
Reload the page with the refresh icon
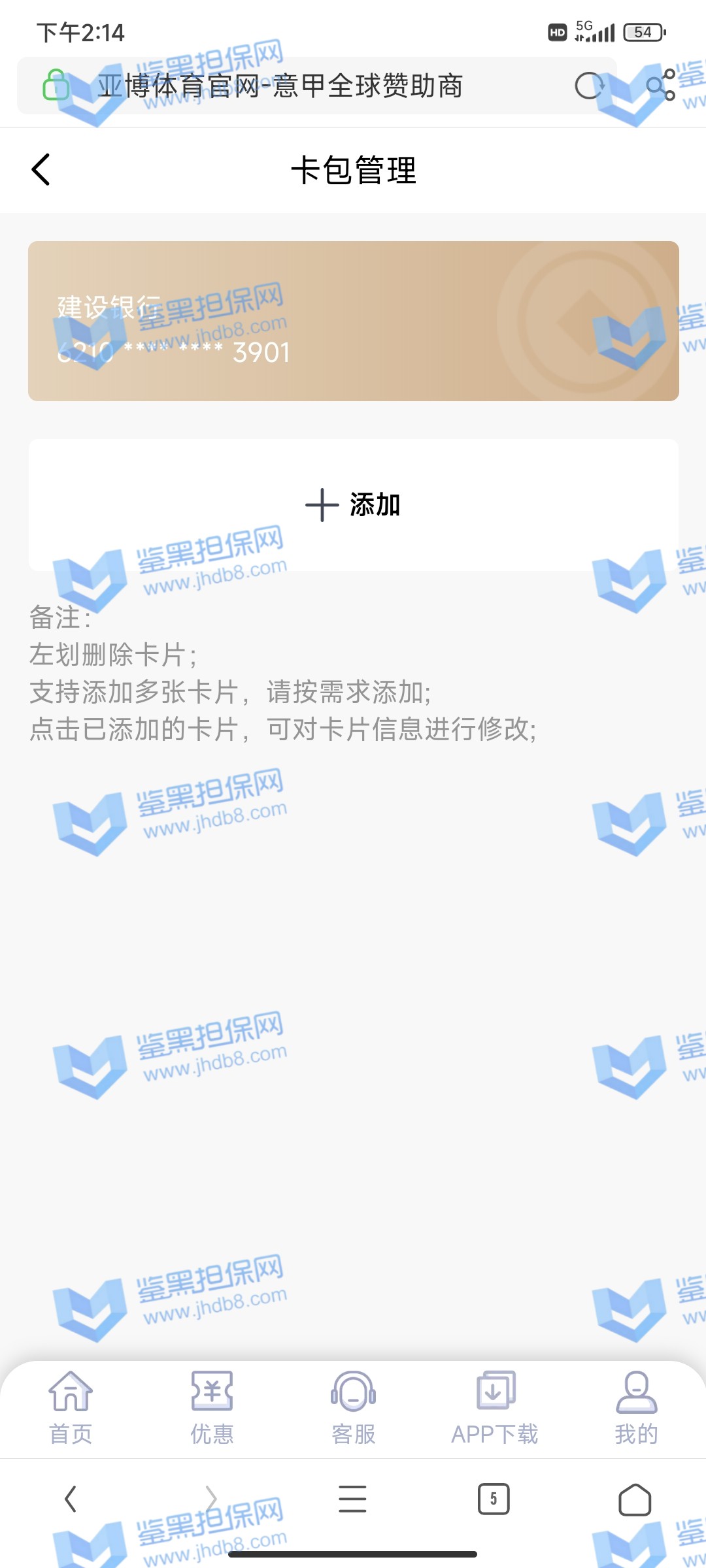pyautogui.click(x=589, y=86)
